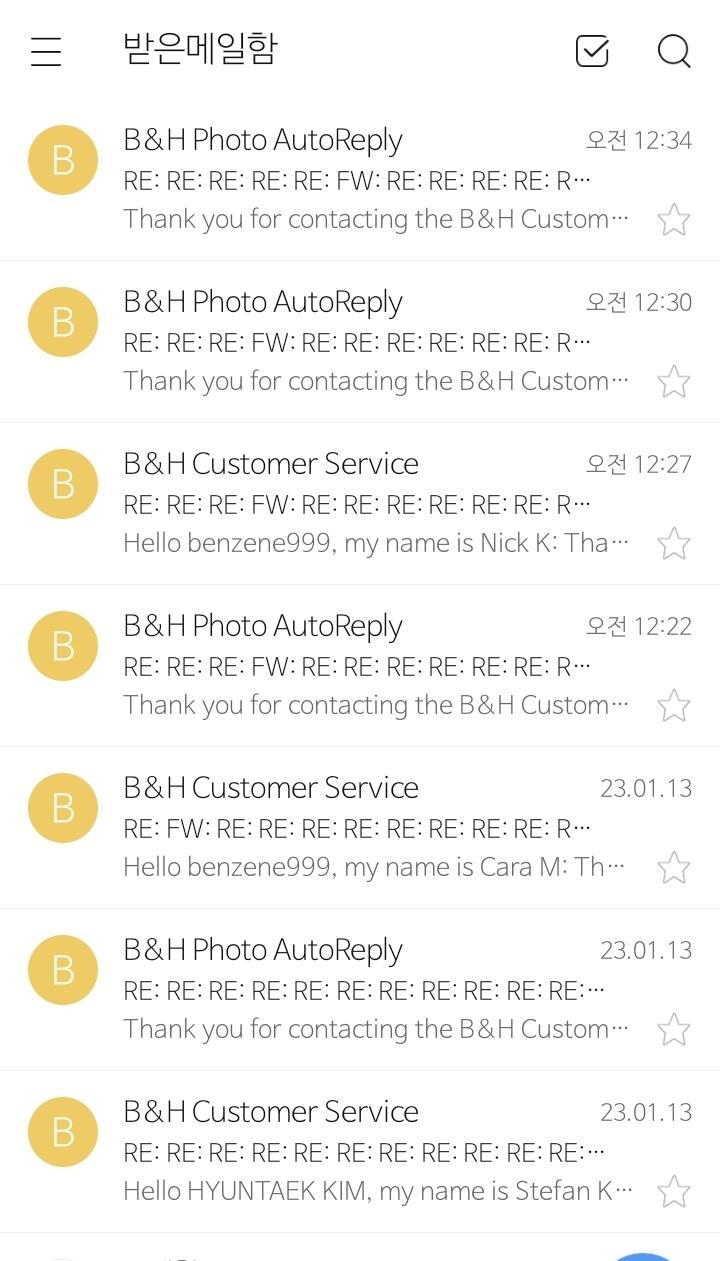Open mail search

point(674,51)
